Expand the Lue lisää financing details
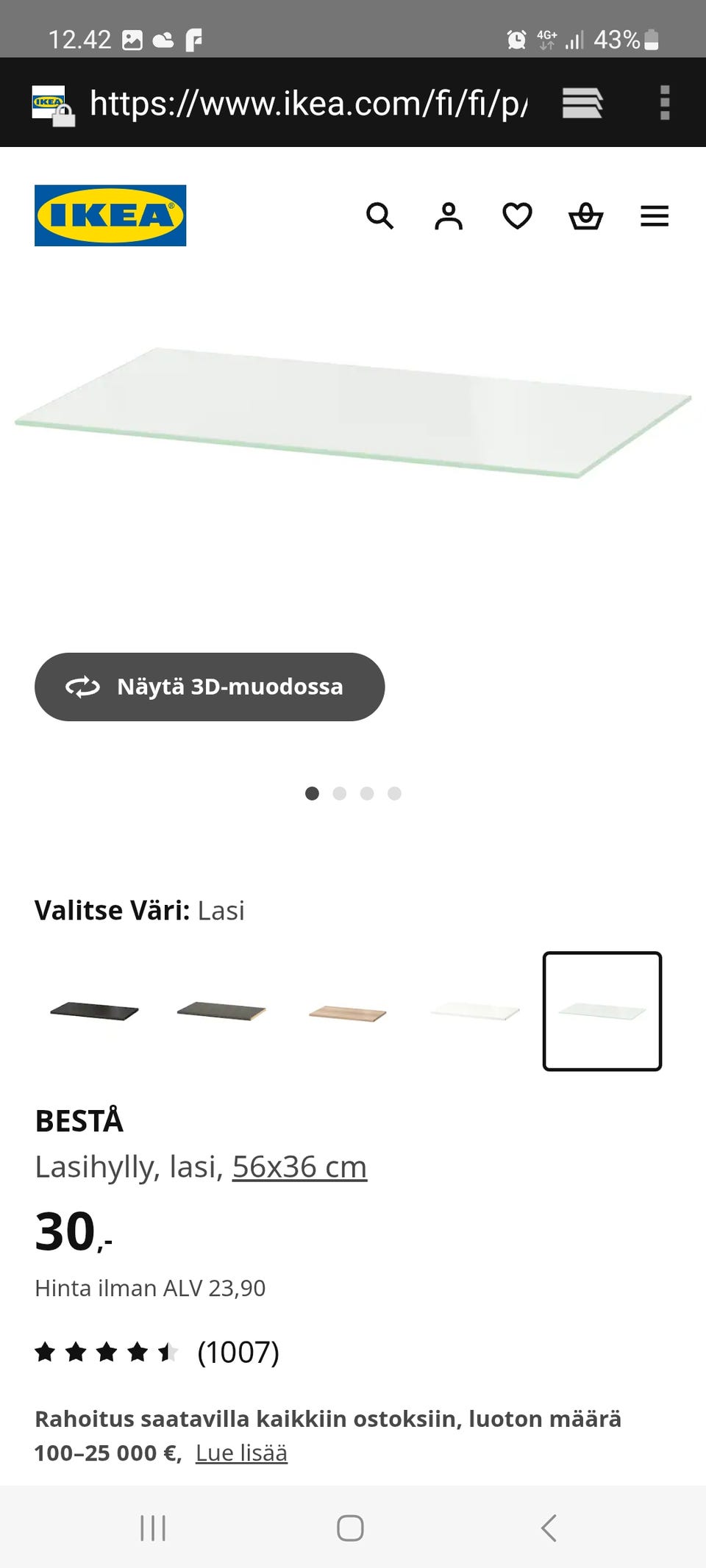Viewport: 706px width, 1568px height. (x=241, y=1452)
